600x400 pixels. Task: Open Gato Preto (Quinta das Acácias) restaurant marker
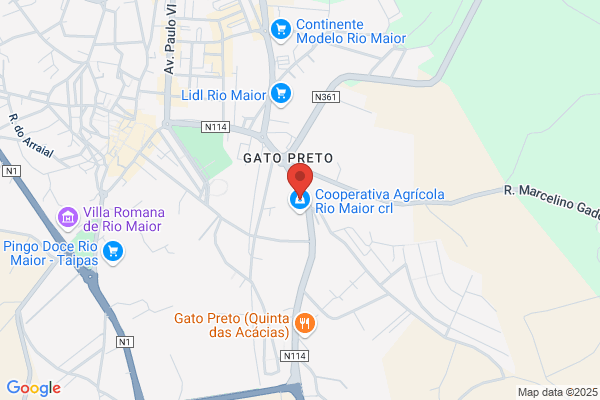305,324
